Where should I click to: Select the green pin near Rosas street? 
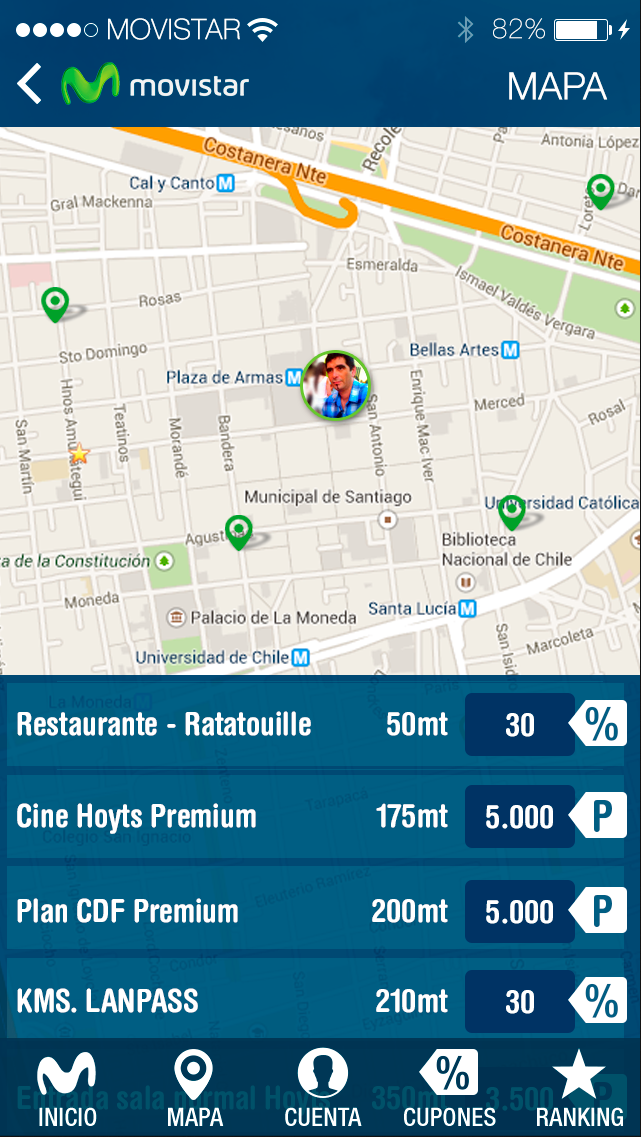pos(54,302)
